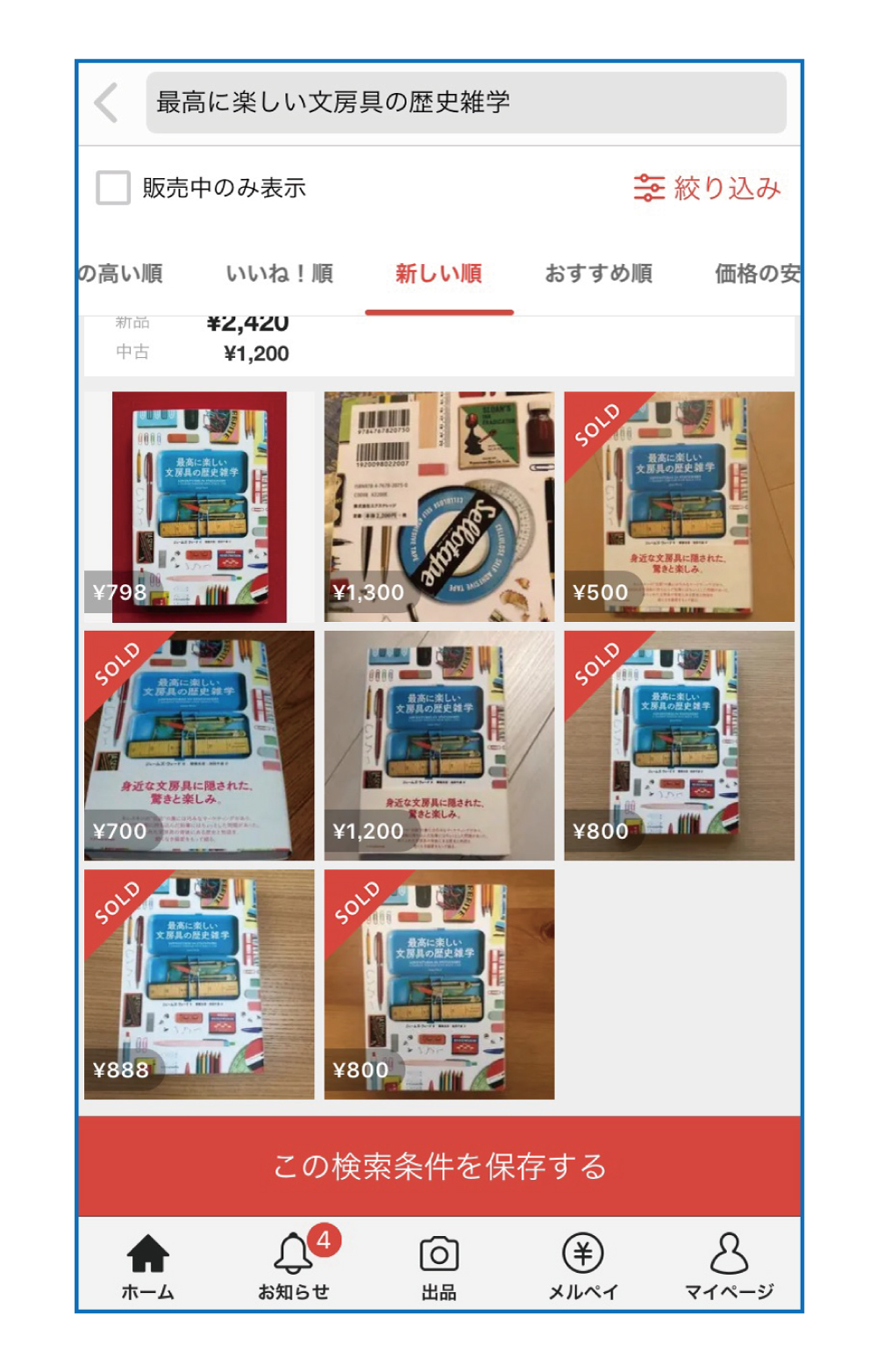Switch to the メルペイ tab
This screenshot has height=1372, width=877.
583,1265
